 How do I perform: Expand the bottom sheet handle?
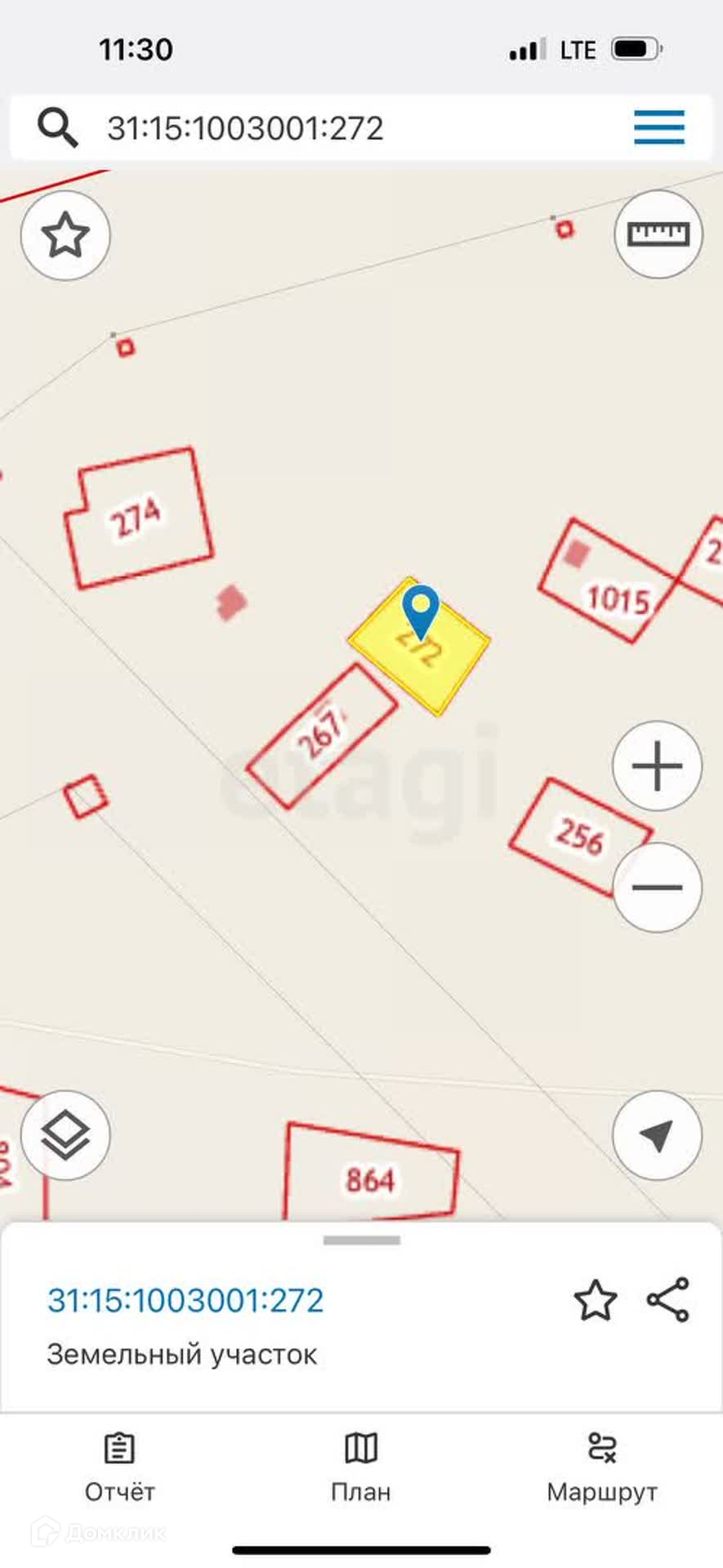pyautogui.click(x=362, y=1241)
